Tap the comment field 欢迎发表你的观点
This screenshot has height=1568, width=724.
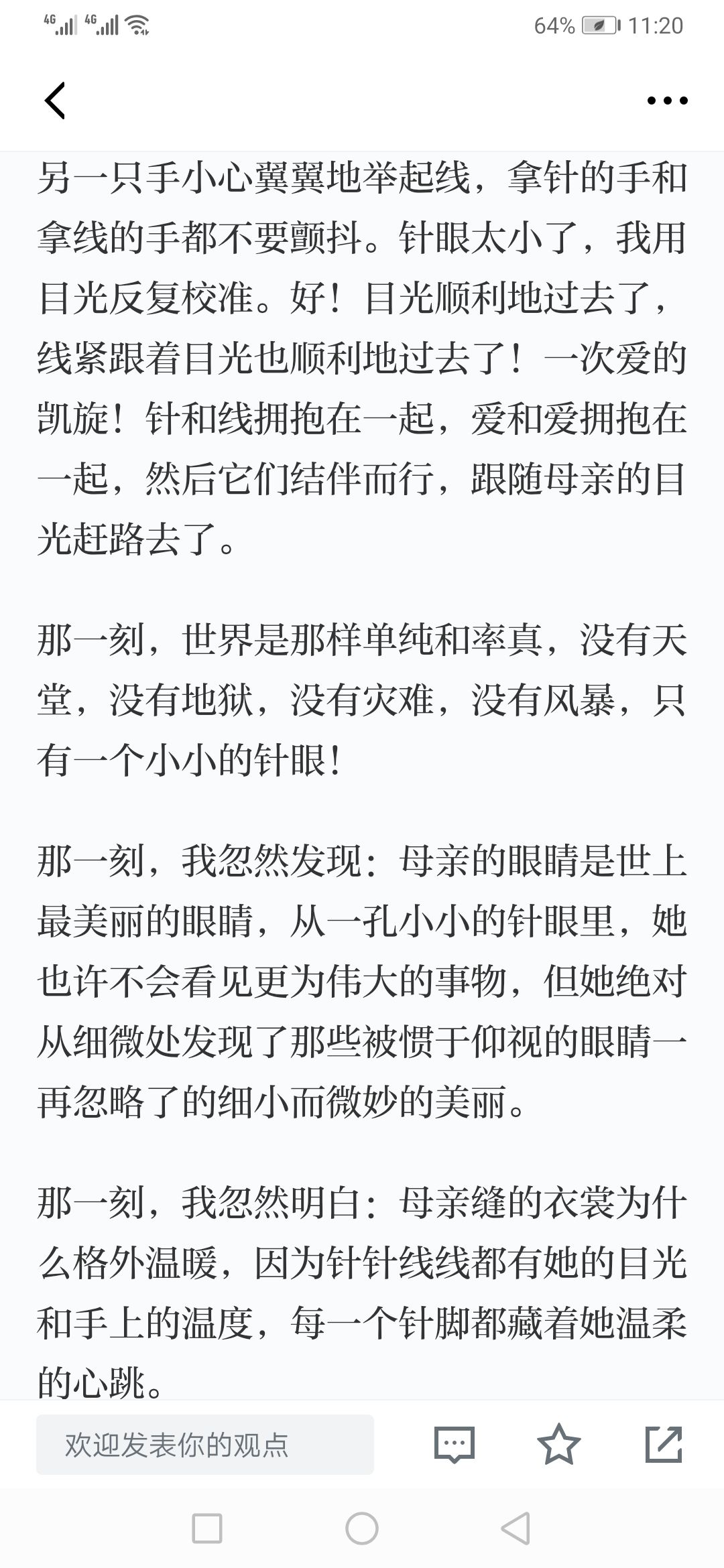[204, 1445]
